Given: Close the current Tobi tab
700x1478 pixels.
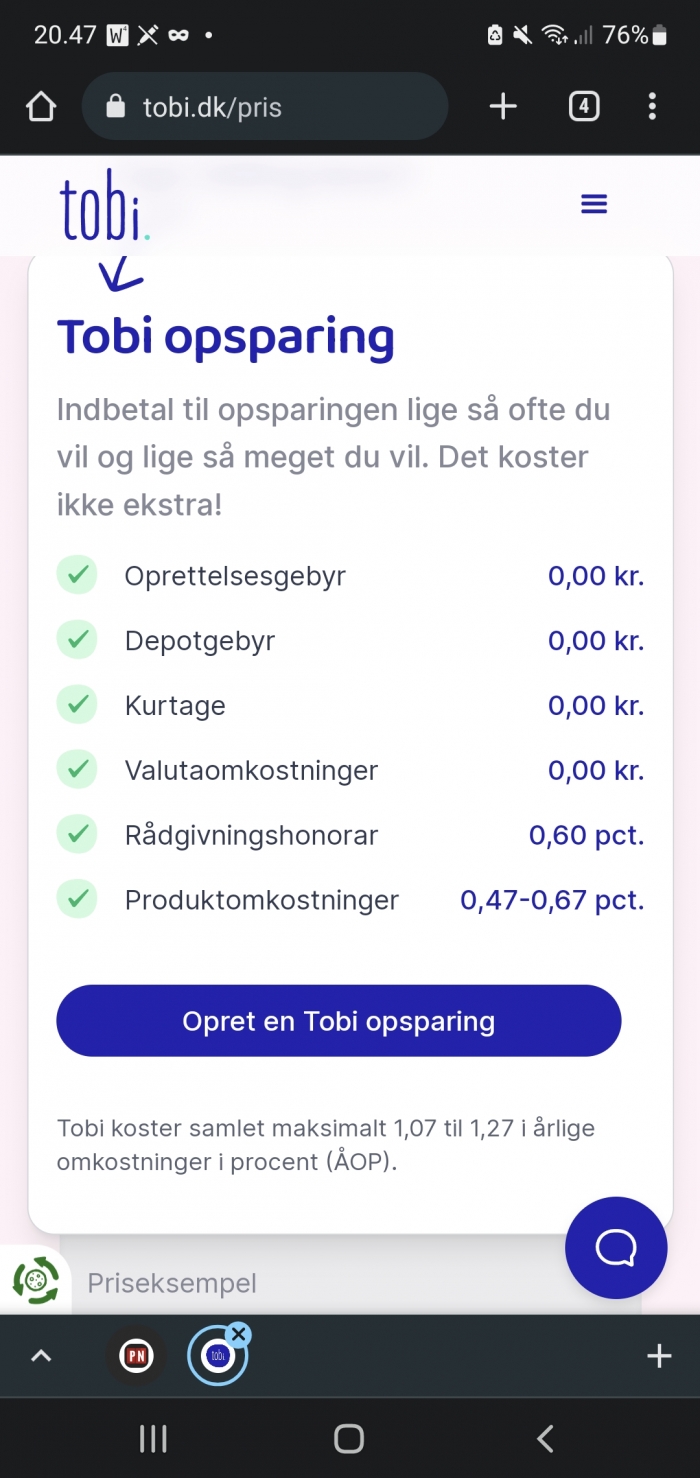Looking at the screenshot, I should pos(238,1333).
